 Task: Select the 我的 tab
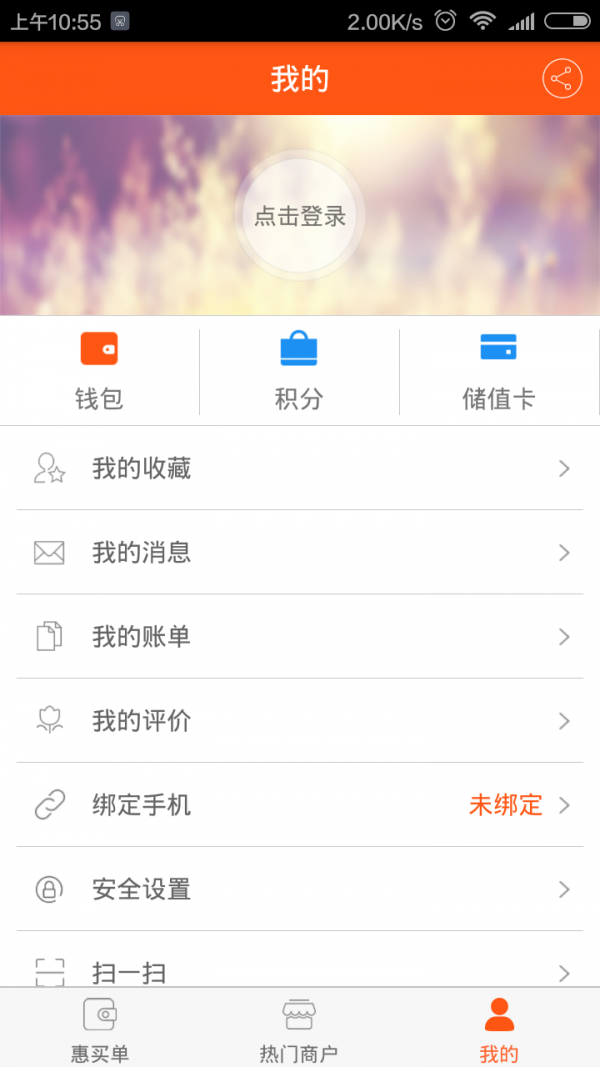click(x=498, y=1028)
